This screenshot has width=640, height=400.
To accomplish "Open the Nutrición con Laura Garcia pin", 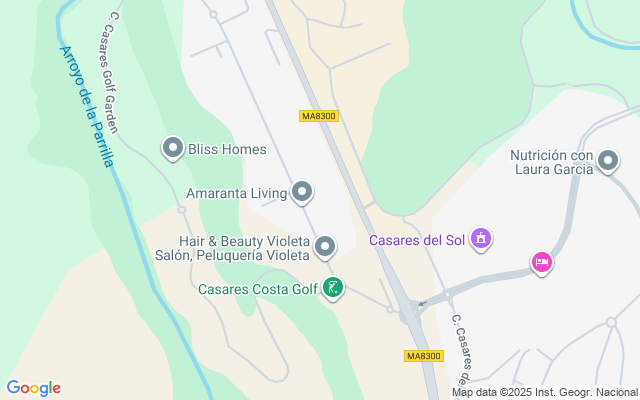I will [x=608, y=160].
